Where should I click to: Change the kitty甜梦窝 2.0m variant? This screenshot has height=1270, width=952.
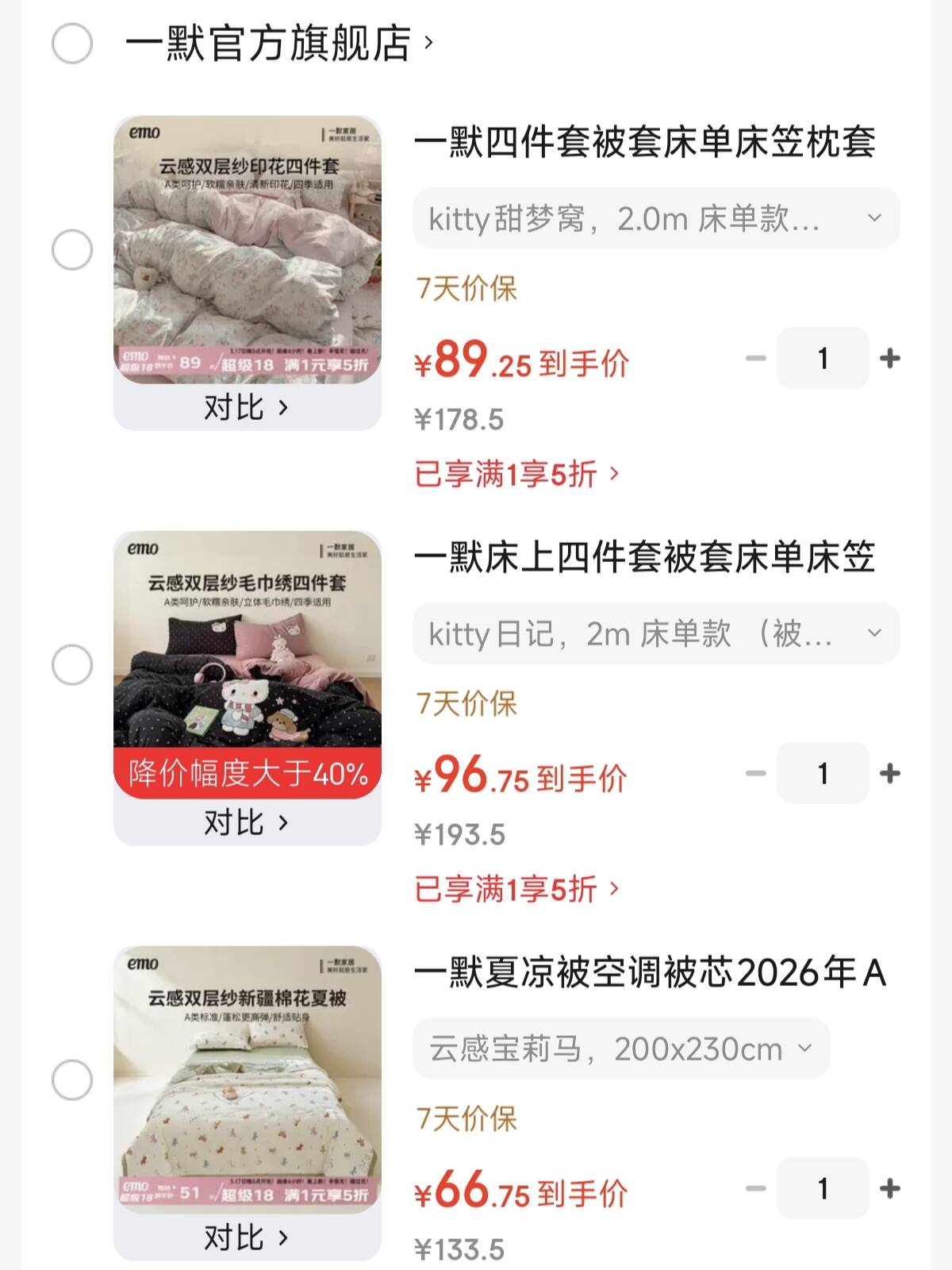[655, 218]
